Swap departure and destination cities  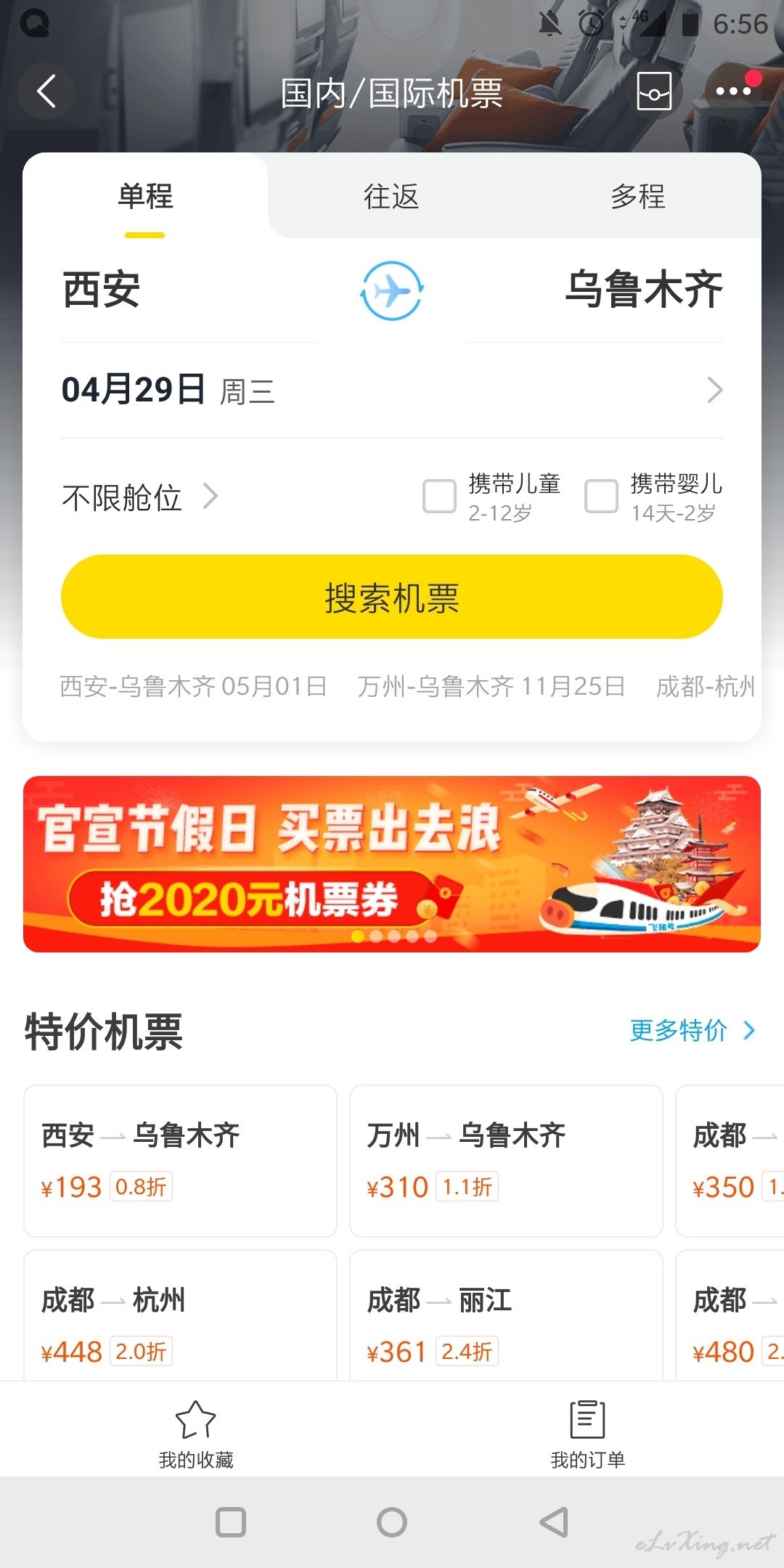pyautogui.click(x=392, y=291)
